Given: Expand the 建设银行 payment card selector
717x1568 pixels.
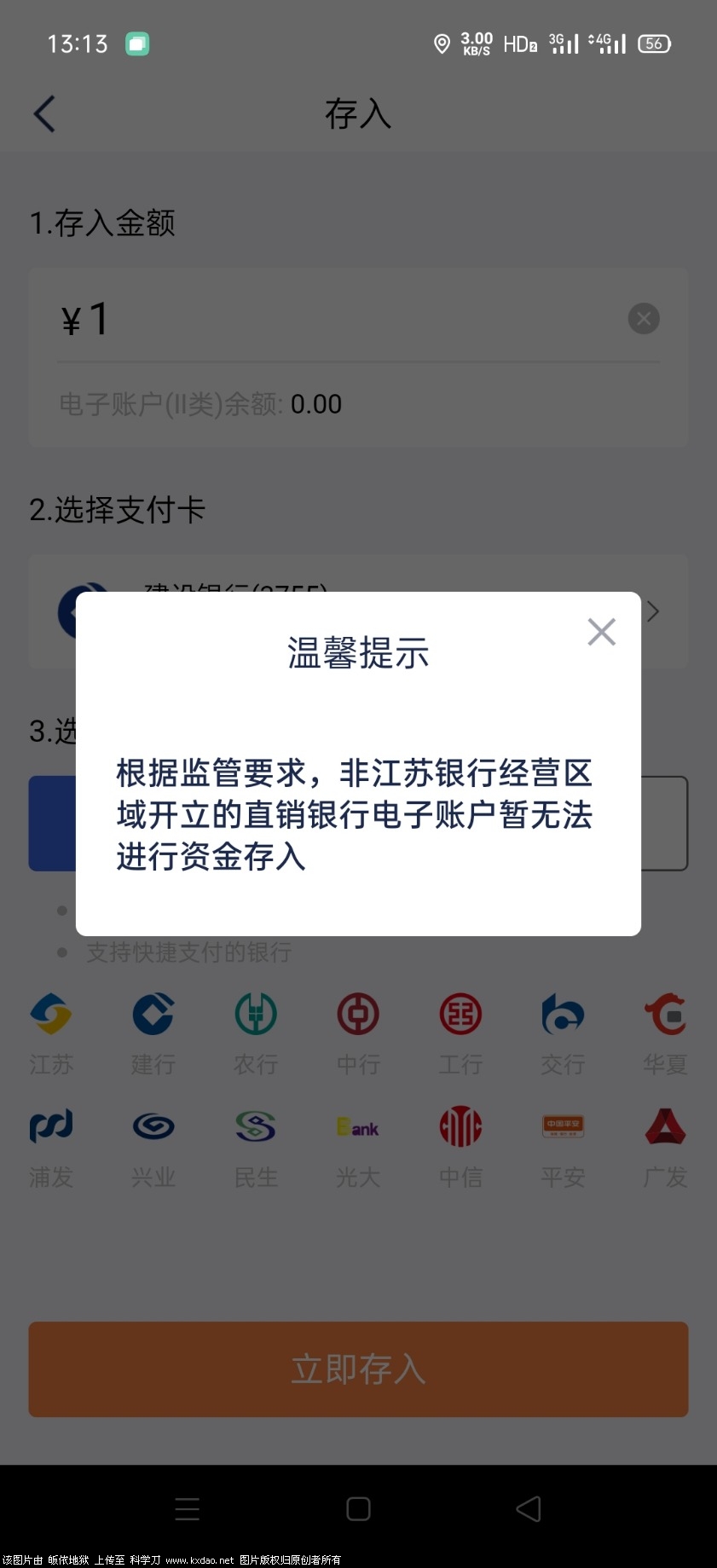Looking at the screenshot, I should tap(651, 611).
